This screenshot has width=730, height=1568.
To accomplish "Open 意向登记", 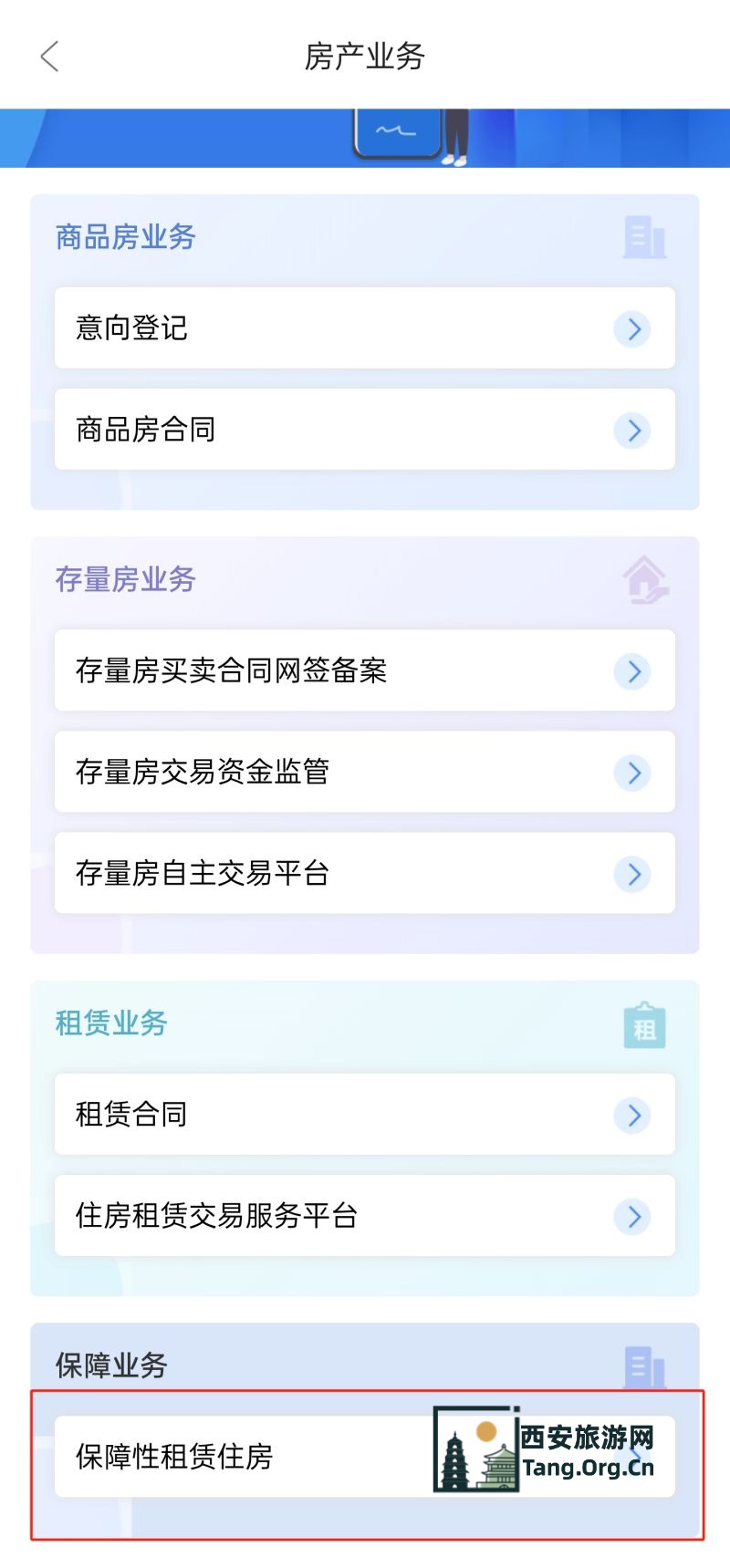I will click(365, 328).
